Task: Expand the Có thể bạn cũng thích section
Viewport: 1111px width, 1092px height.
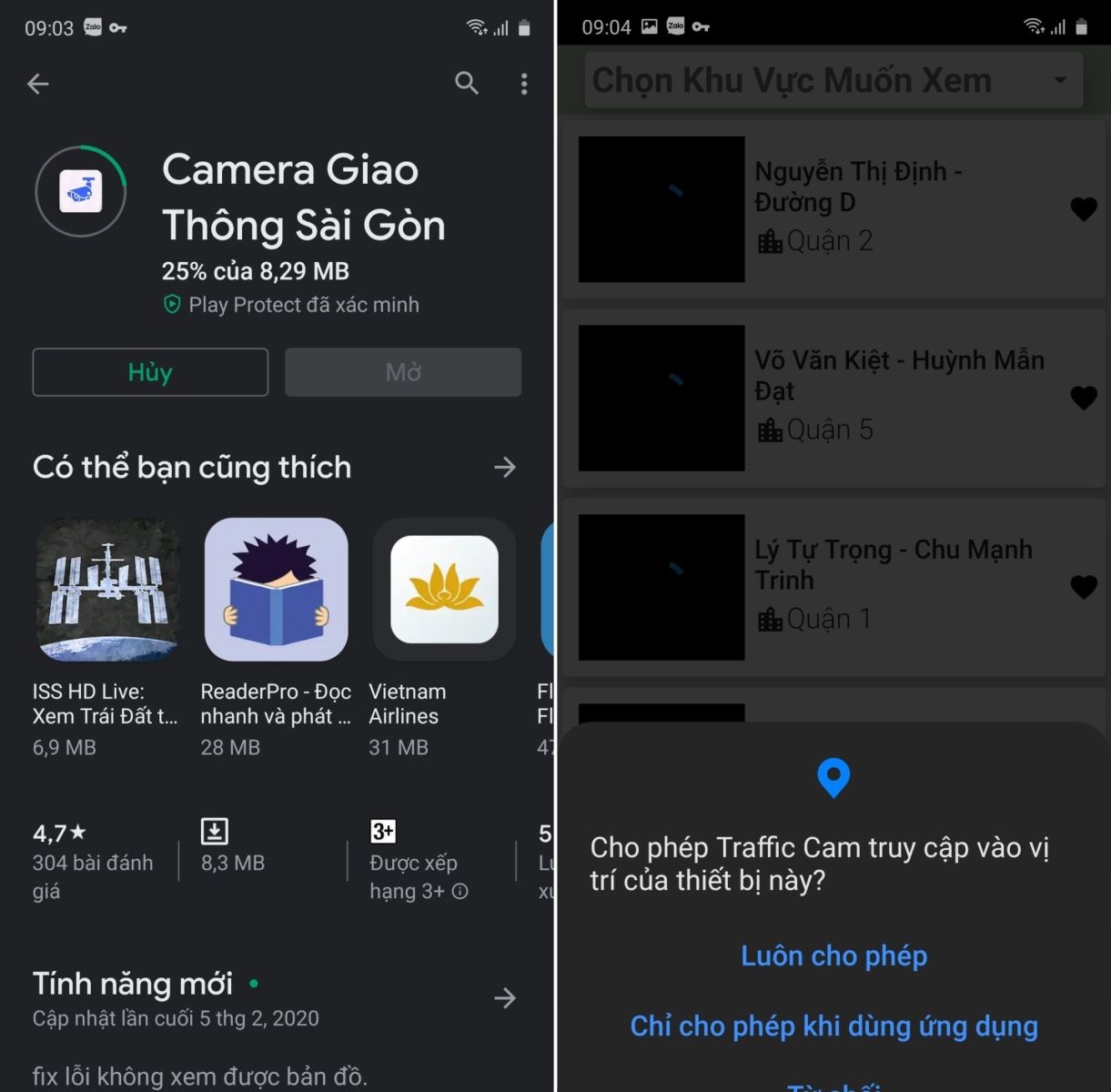Action: point(504,468)
